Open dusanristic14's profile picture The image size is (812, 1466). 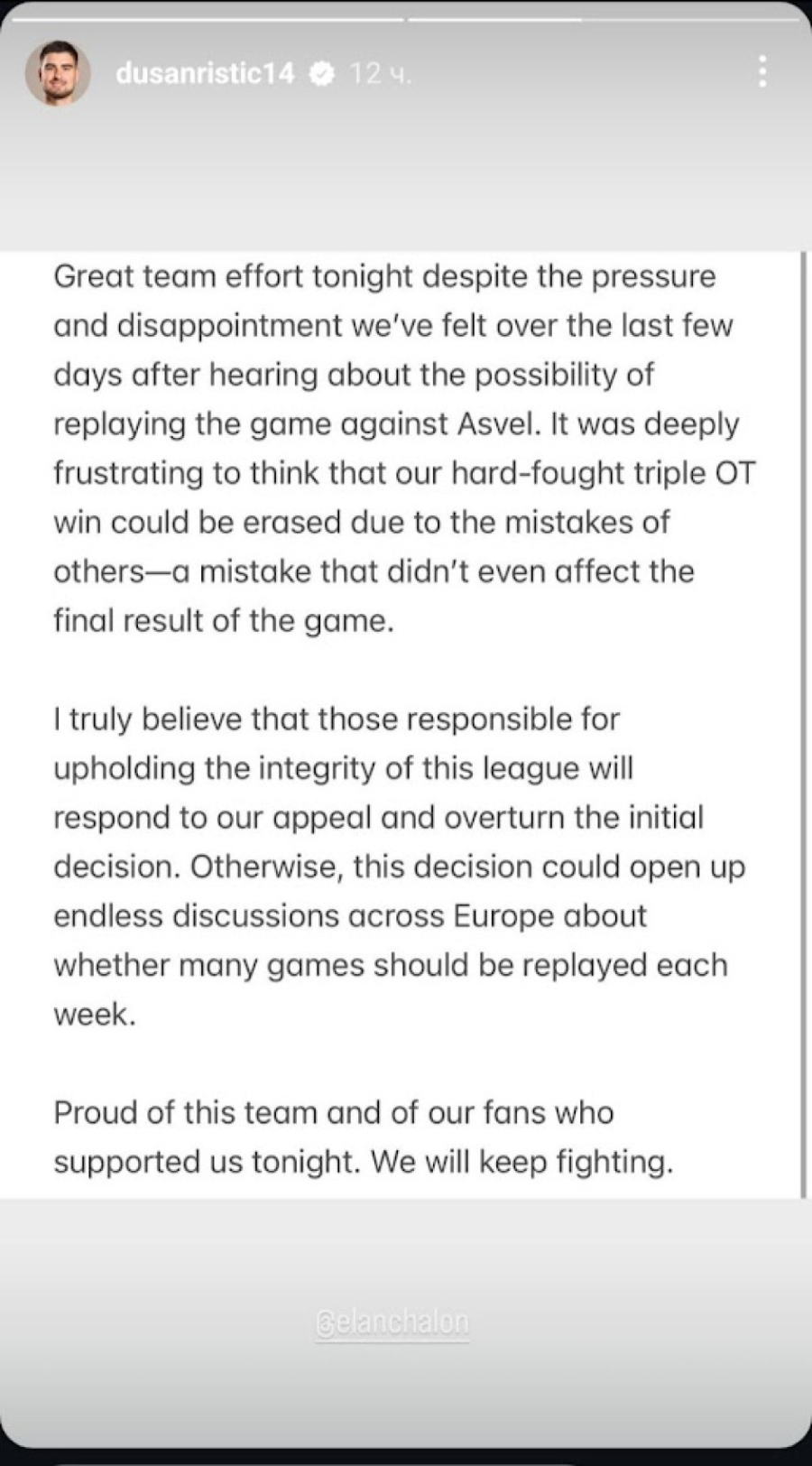tap(58, 73)
